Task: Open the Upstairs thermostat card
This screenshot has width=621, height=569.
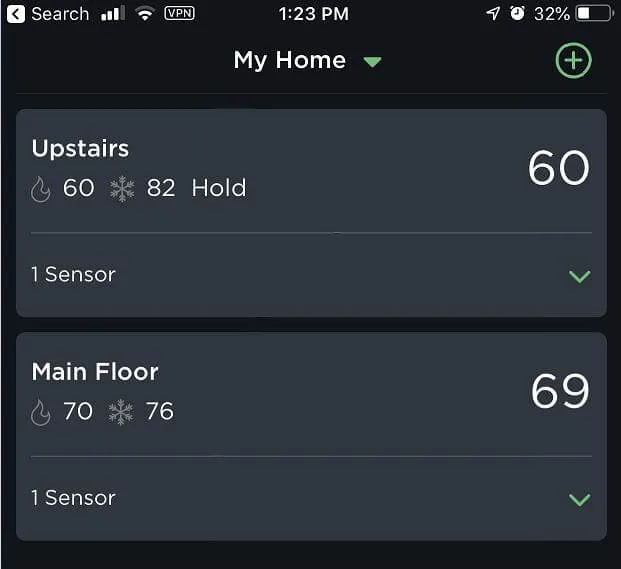Action: [x=310, y=170]
